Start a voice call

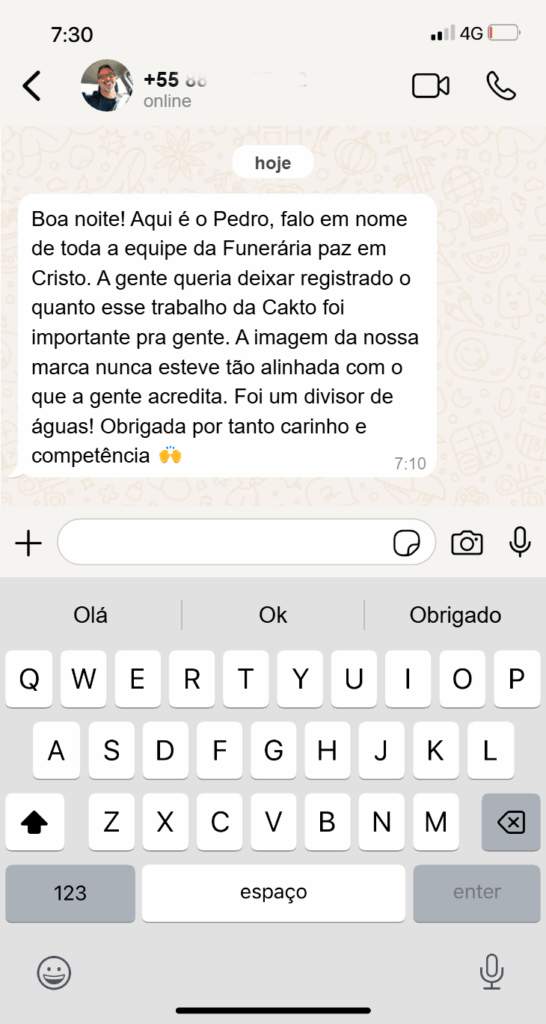(501, 86)
